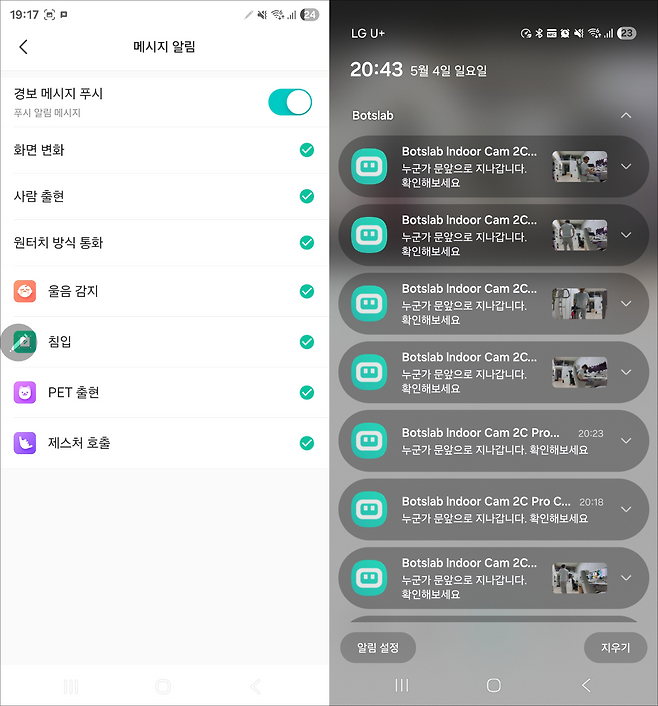Deselect 원터치 방식 통화 notifications

307,243
